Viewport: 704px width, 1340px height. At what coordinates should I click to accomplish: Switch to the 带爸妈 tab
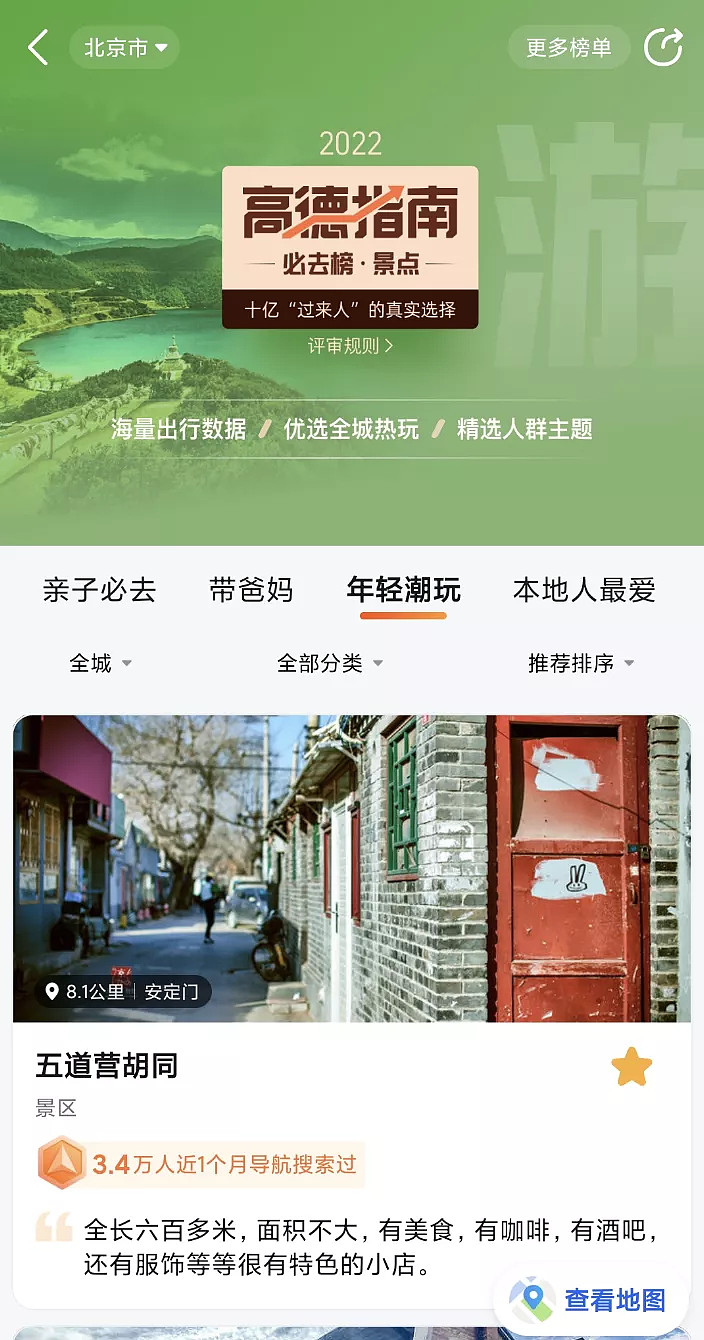tap(251, 590)
